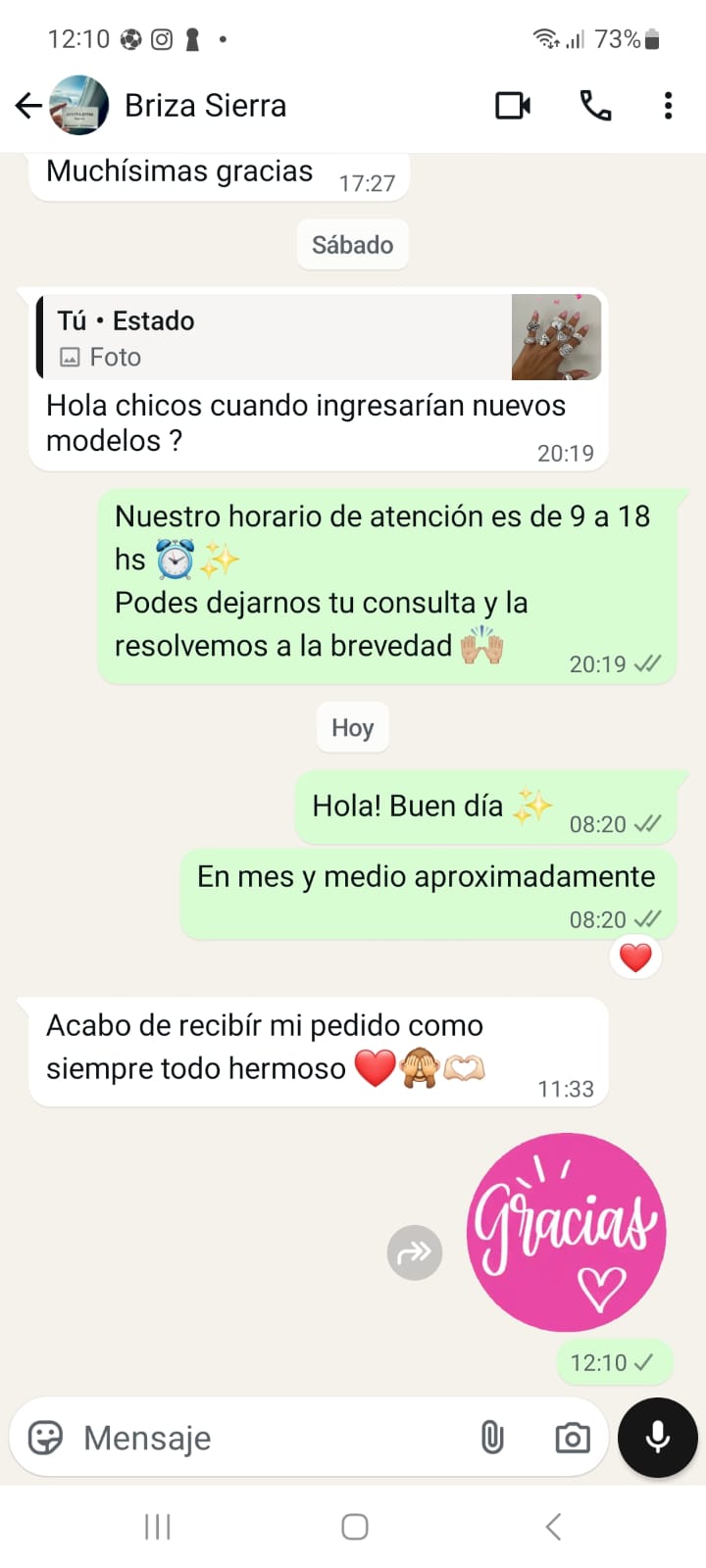Tap the microphone to record voice message
The image size is (706, 1568).
(657, 1438)
